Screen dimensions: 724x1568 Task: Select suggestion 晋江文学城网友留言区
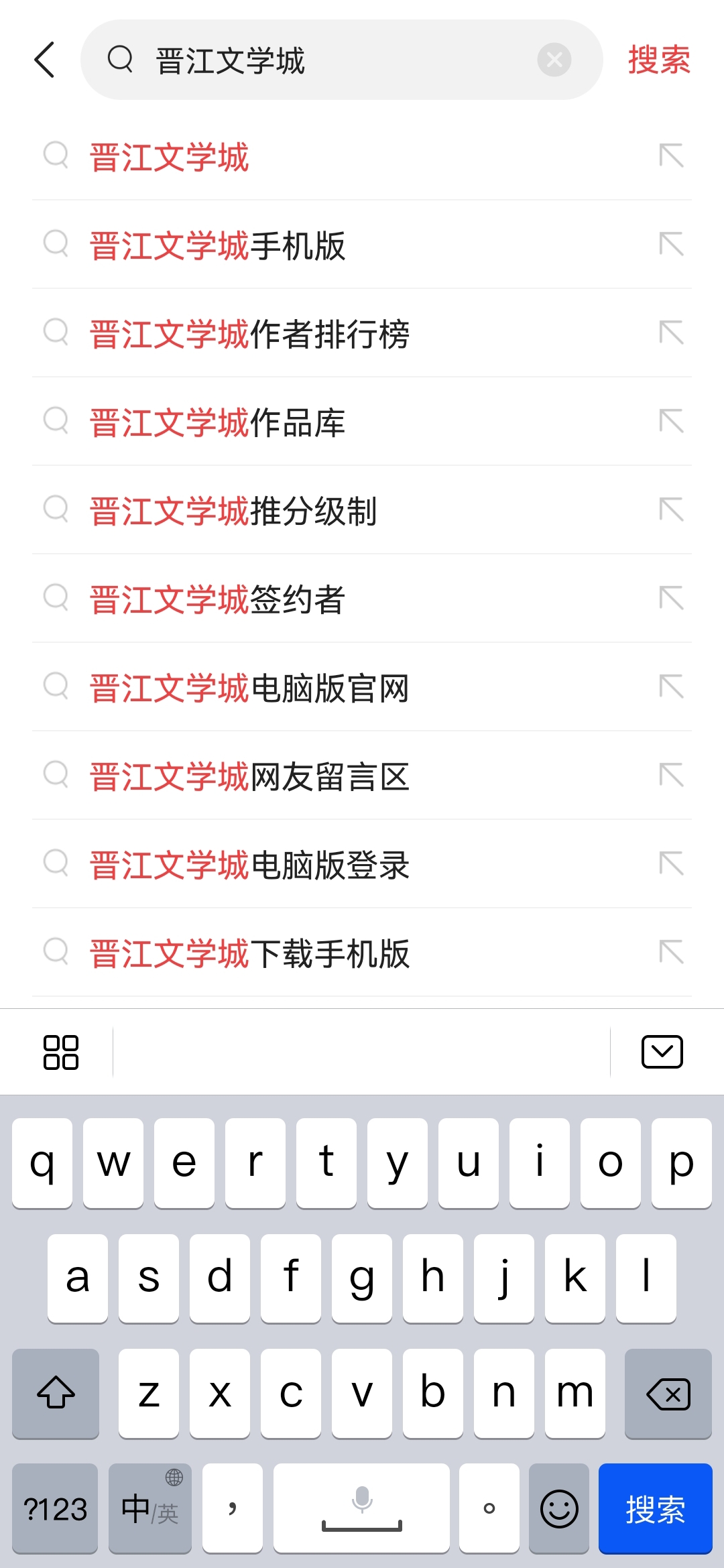coord(249,776)
